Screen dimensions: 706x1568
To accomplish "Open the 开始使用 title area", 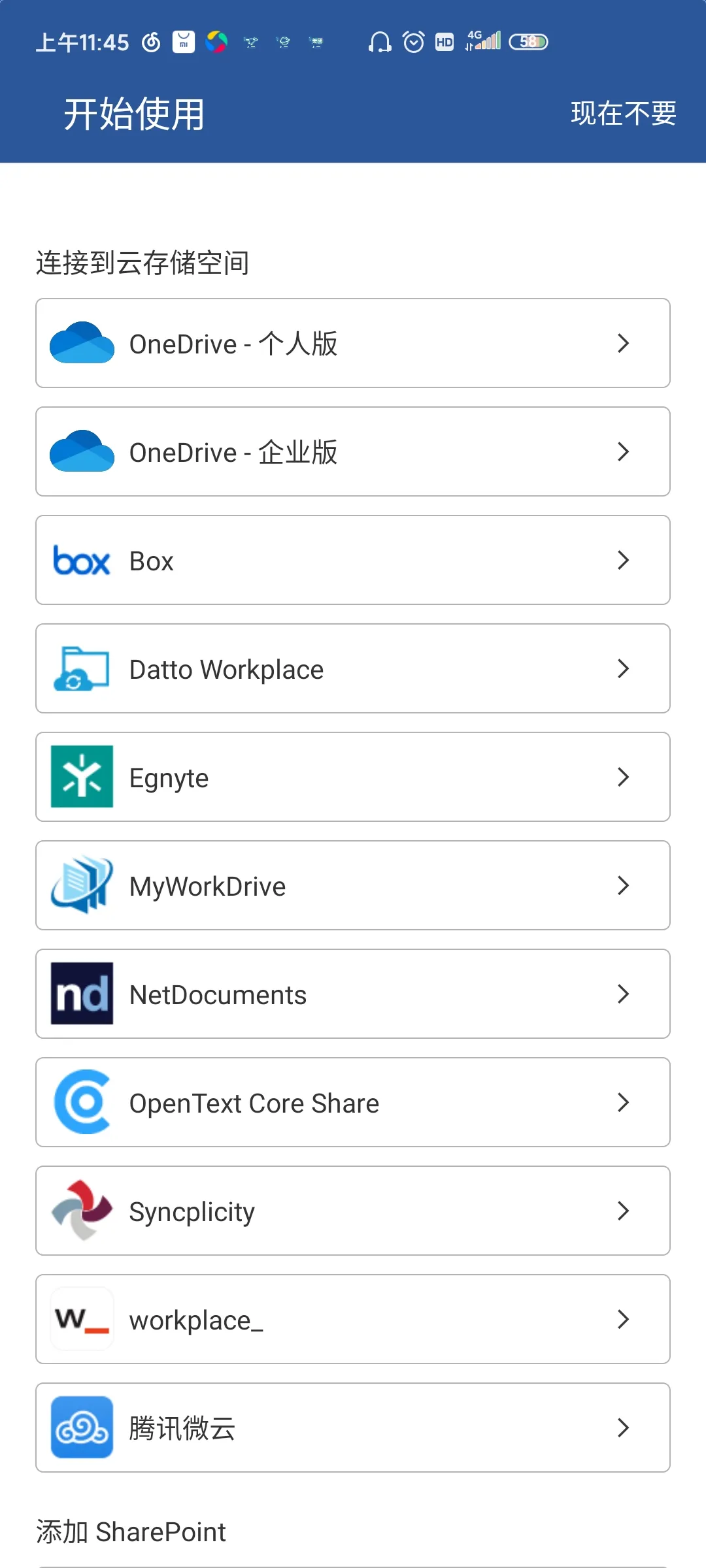I will click(133, 113).
